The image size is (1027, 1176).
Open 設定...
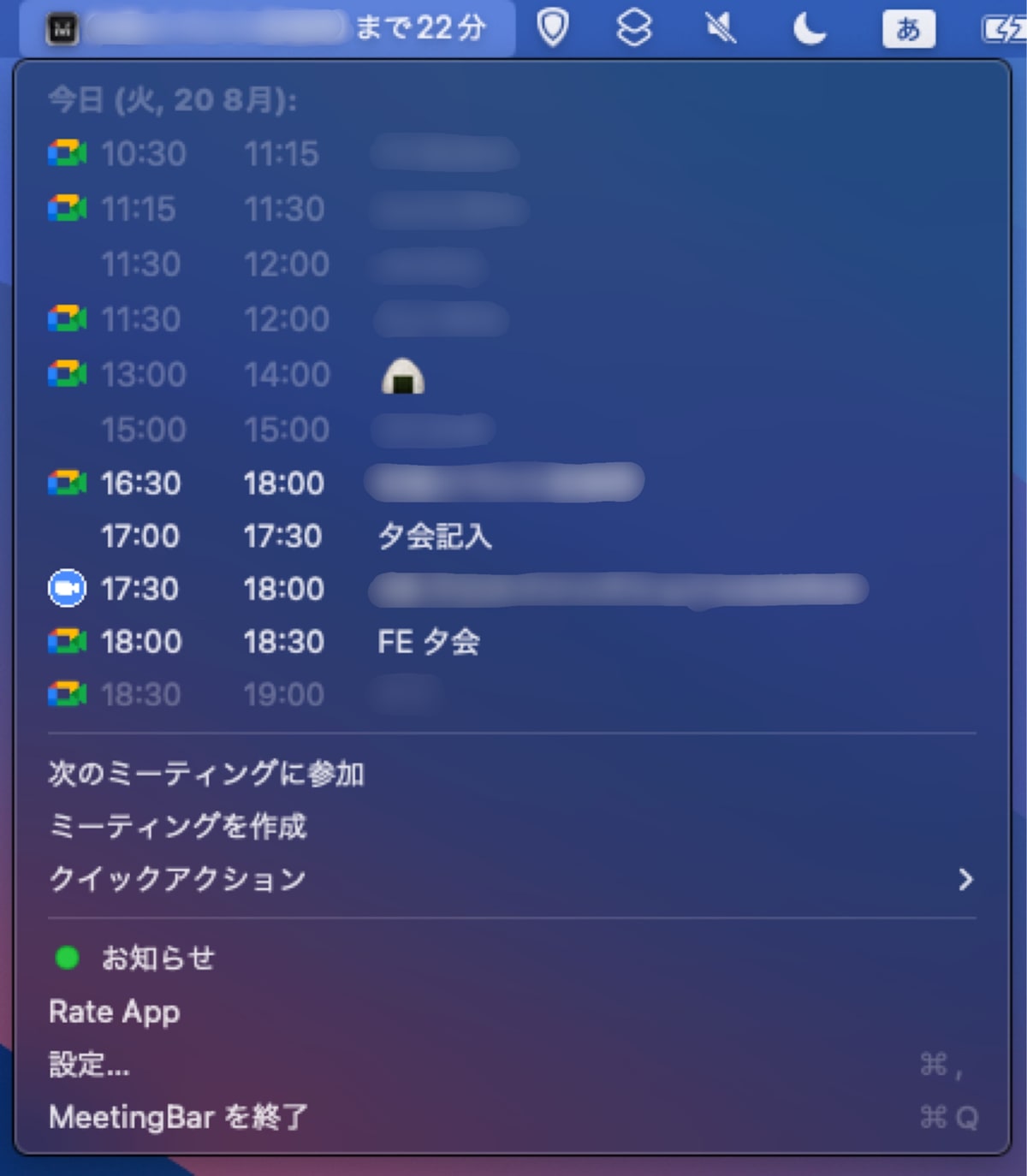click(89, 1065)
